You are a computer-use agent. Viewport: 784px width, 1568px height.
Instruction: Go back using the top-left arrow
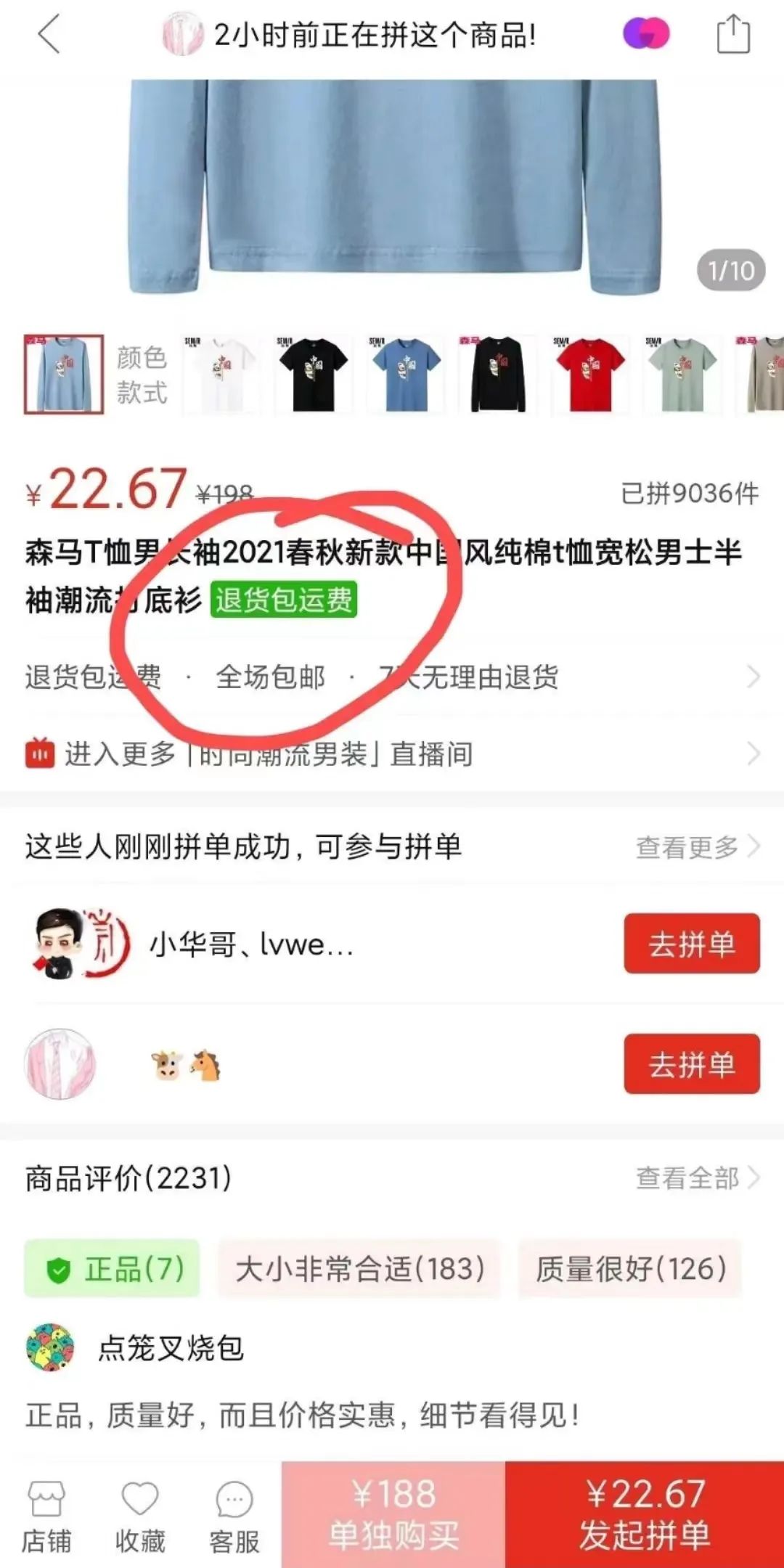tap(49, 34)
